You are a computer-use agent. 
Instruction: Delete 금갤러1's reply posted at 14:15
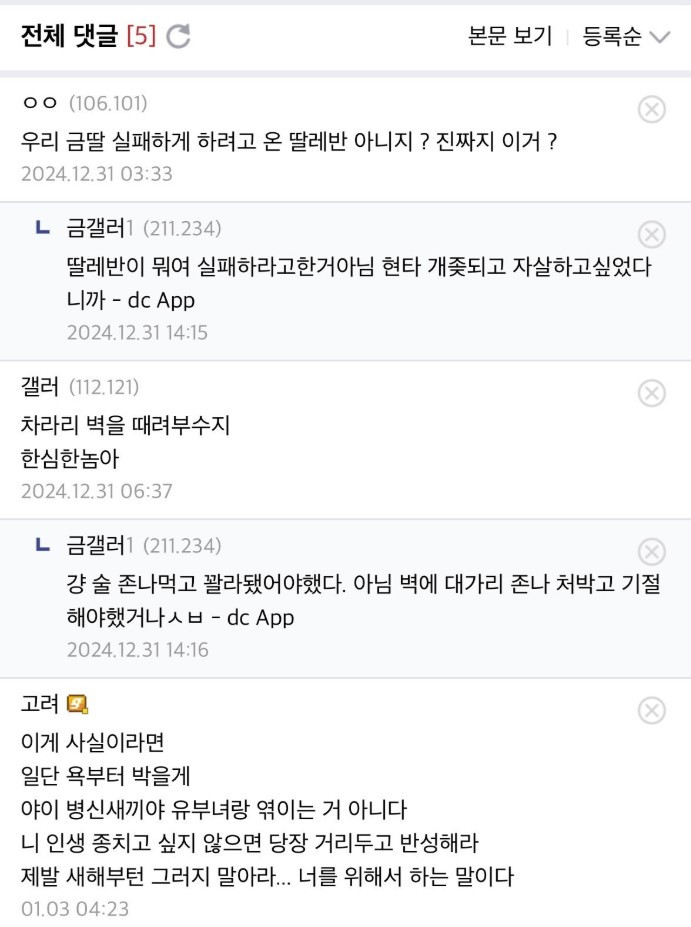point(651,235)
